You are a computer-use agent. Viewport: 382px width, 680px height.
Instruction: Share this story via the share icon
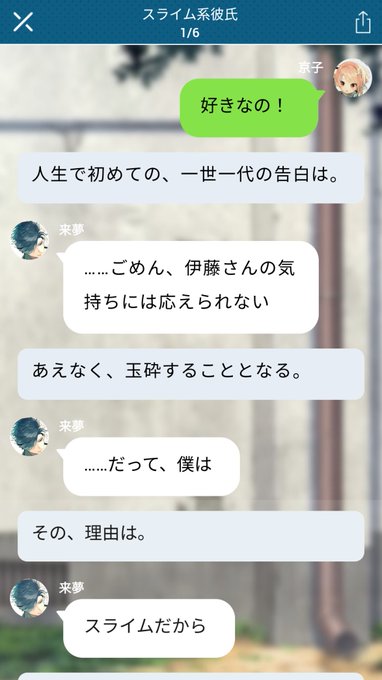[x=363, y=22]
